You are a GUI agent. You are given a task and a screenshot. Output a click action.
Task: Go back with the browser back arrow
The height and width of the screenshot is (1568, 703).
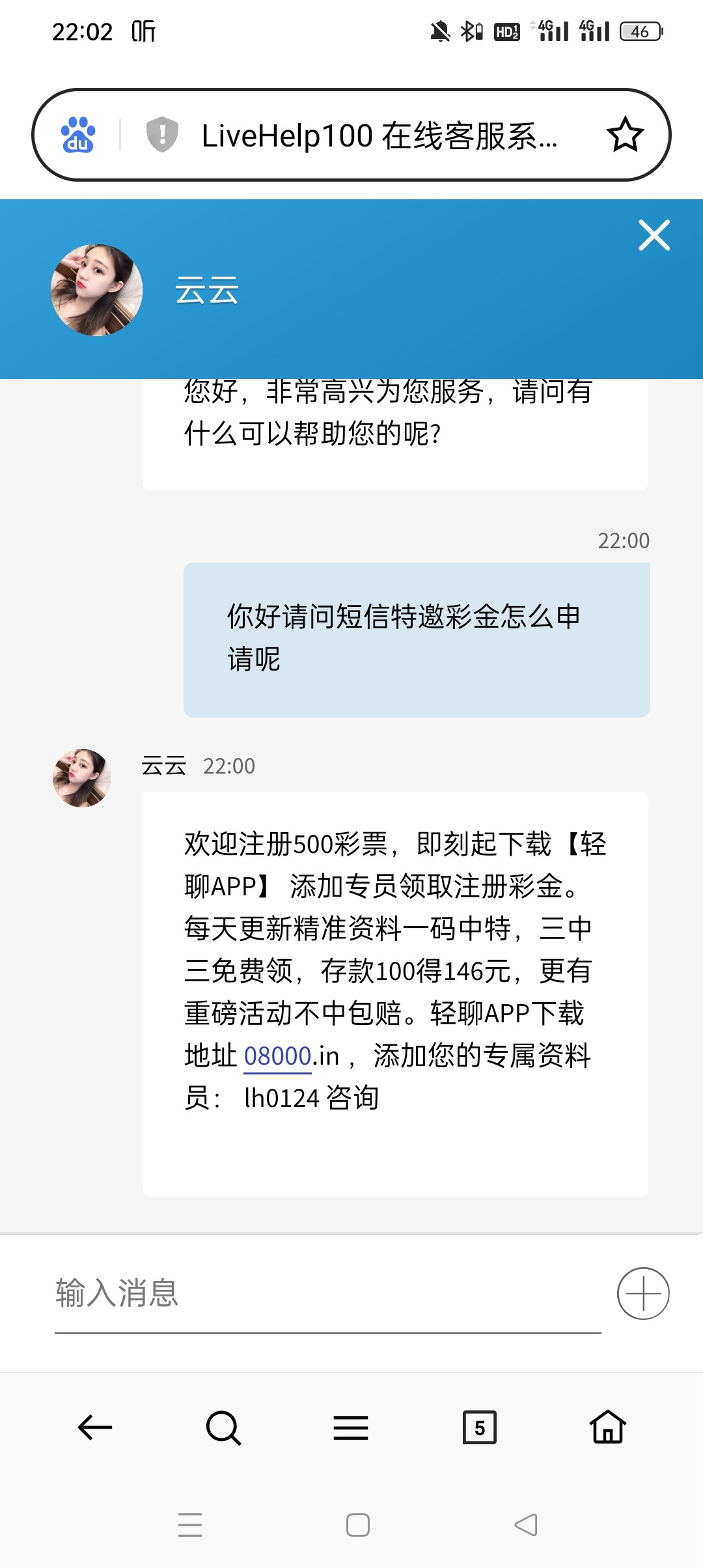[95, 1427]
